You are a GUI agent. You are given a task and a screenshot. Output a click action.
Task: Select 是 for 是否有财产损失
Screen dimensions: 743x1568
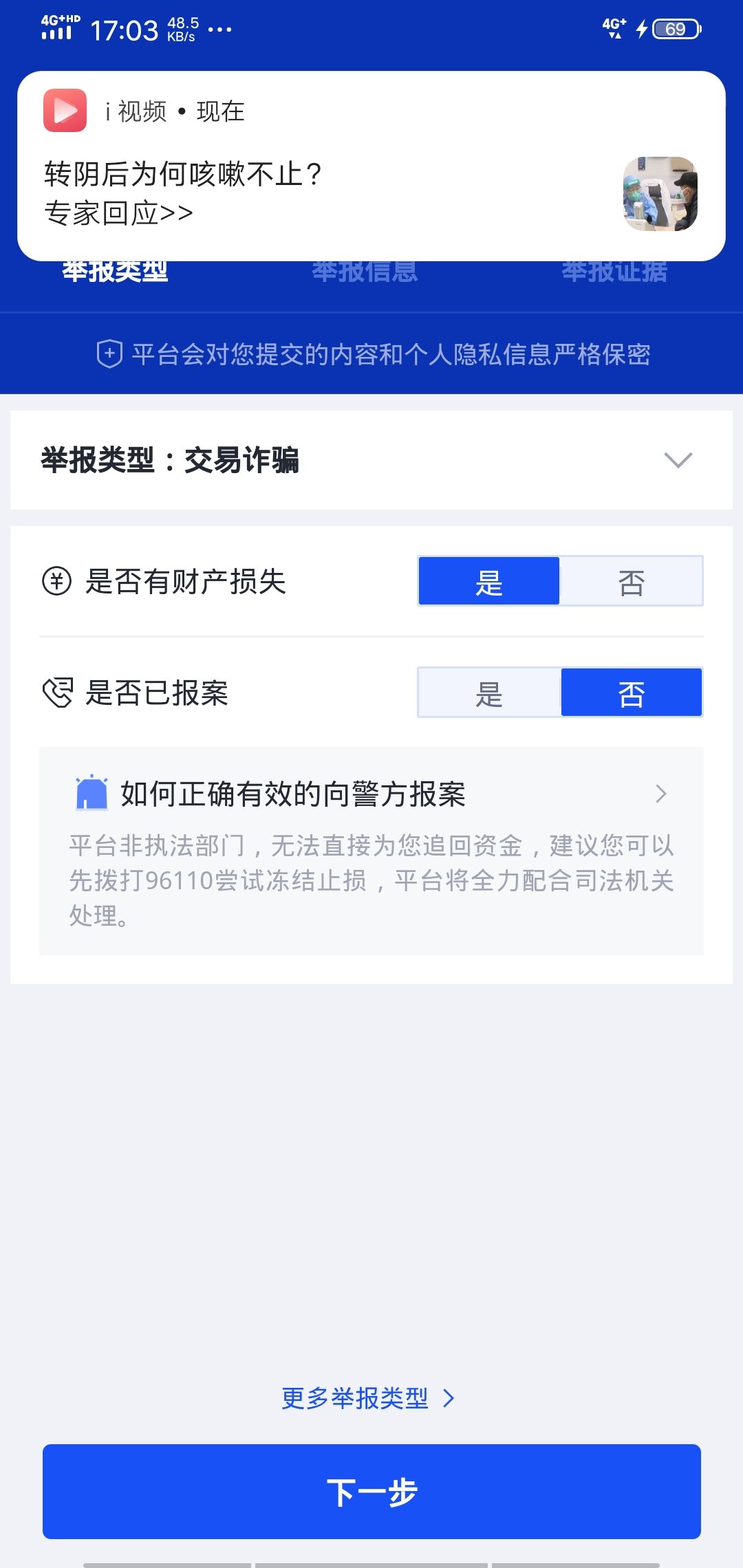(489, 581)
